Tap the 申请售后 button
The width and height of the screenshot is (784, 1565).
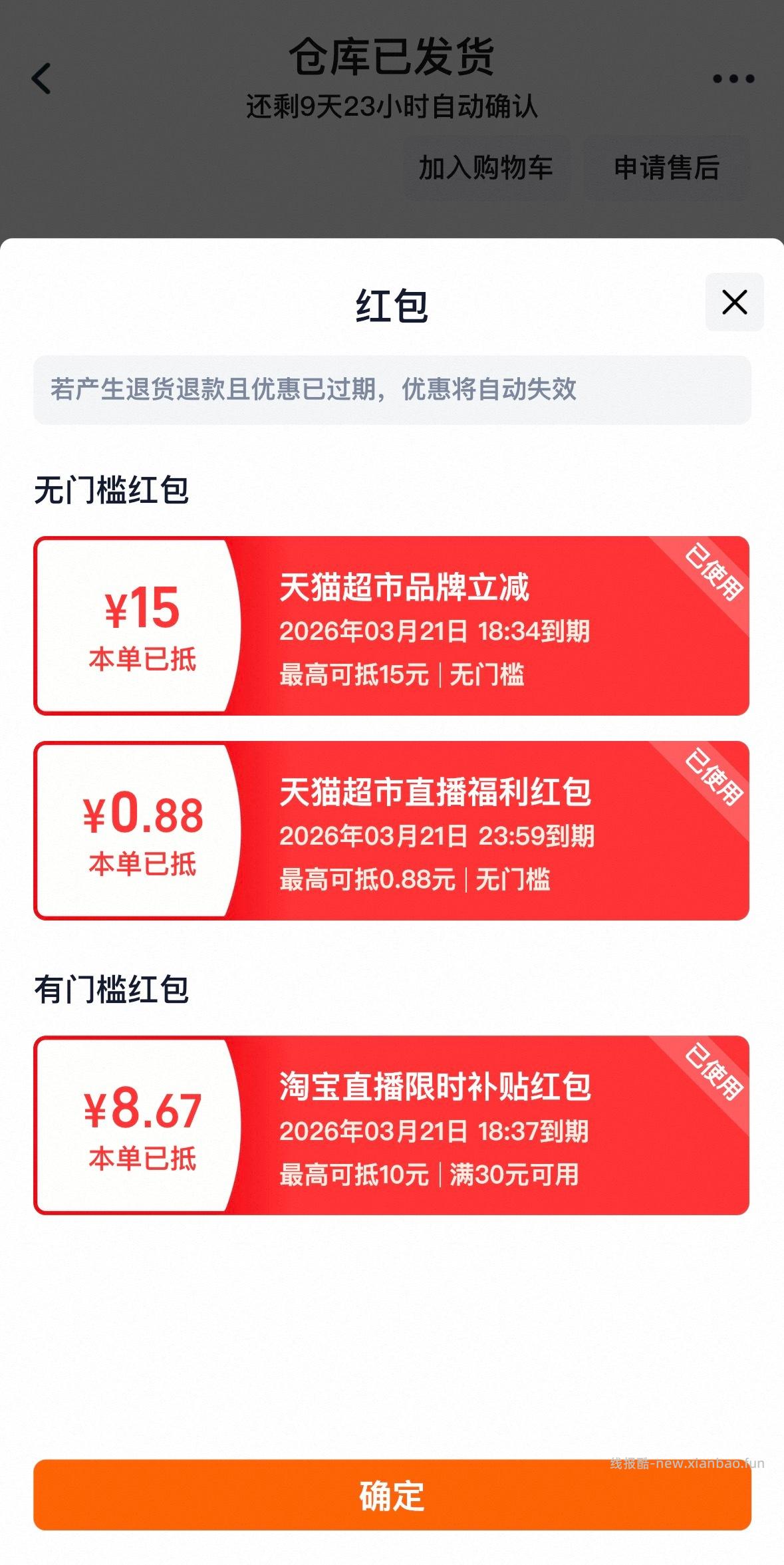(666, 169)
